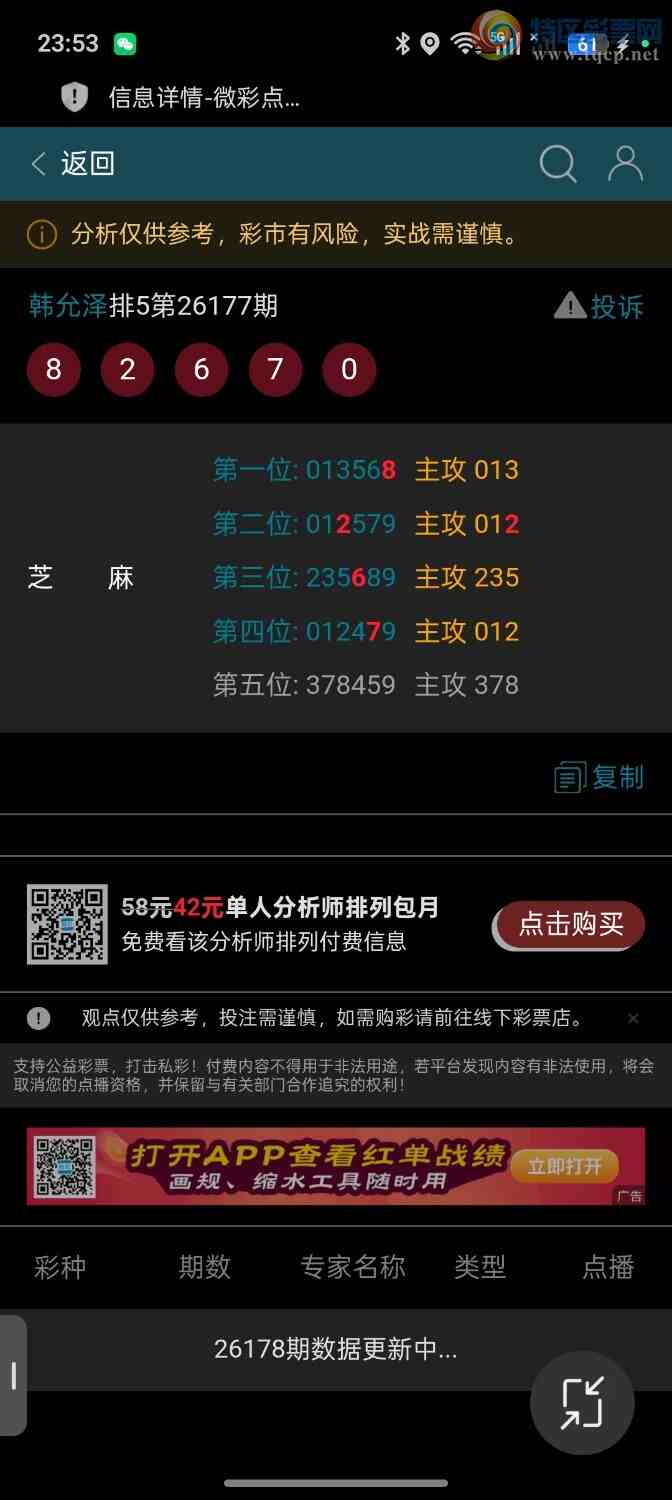
Task: Open the search magnifier icon
Action: [558, 163]
